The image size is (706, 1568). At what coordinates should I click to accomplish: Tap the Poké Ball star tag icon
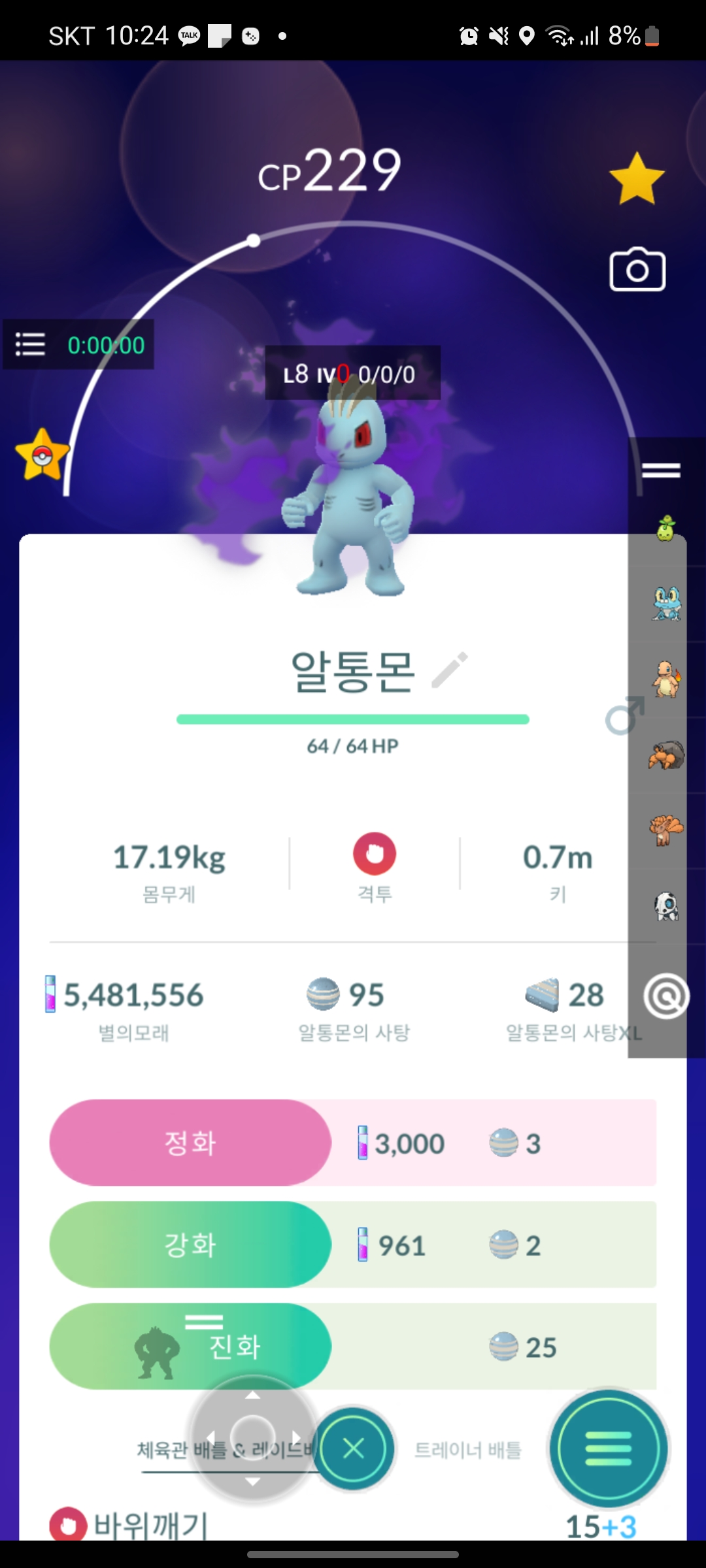point(42,455)
